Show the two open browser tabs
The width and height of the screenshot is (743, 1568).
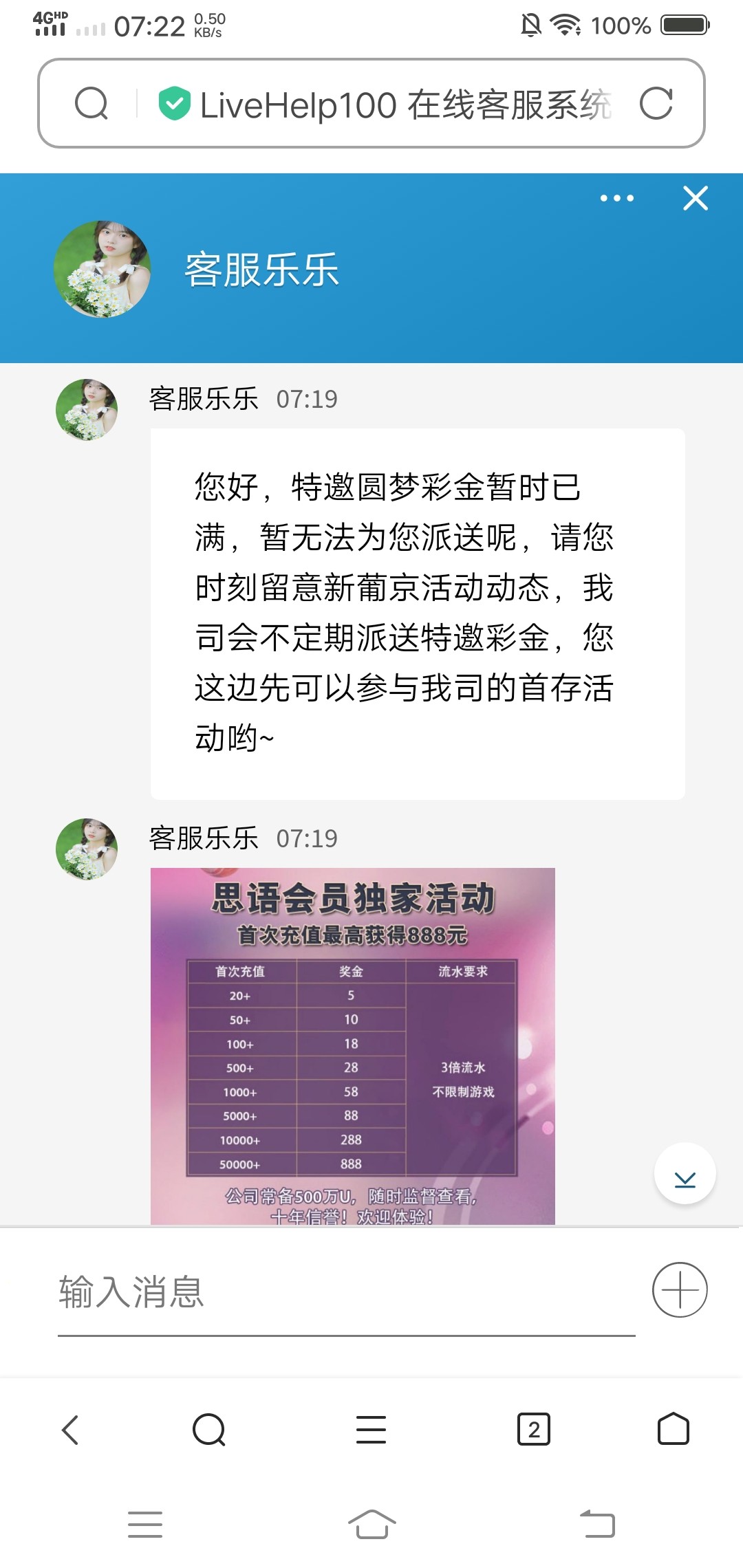coord(533,1430)
